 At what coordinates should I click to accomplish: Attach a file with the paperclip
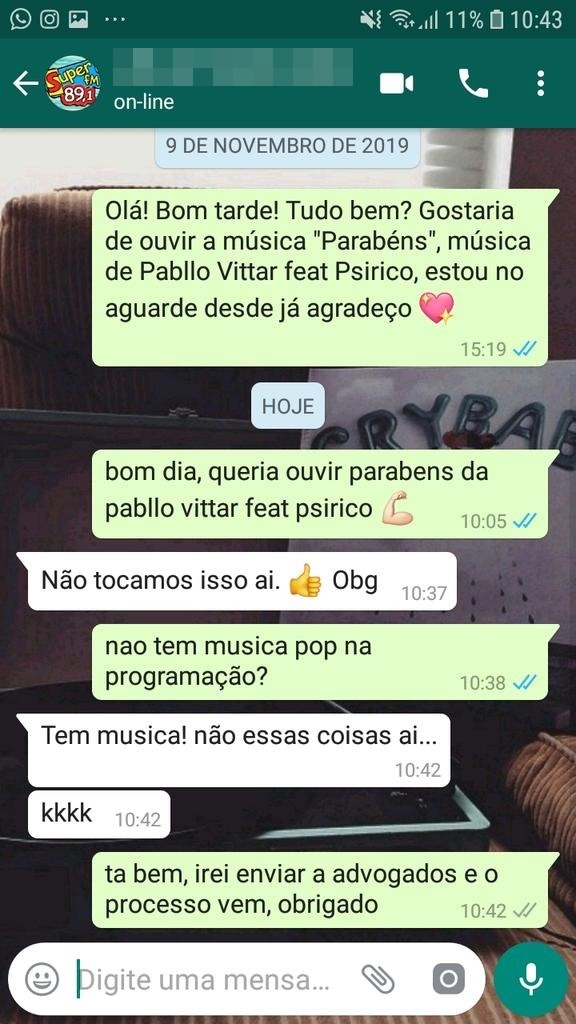[377, 979]
